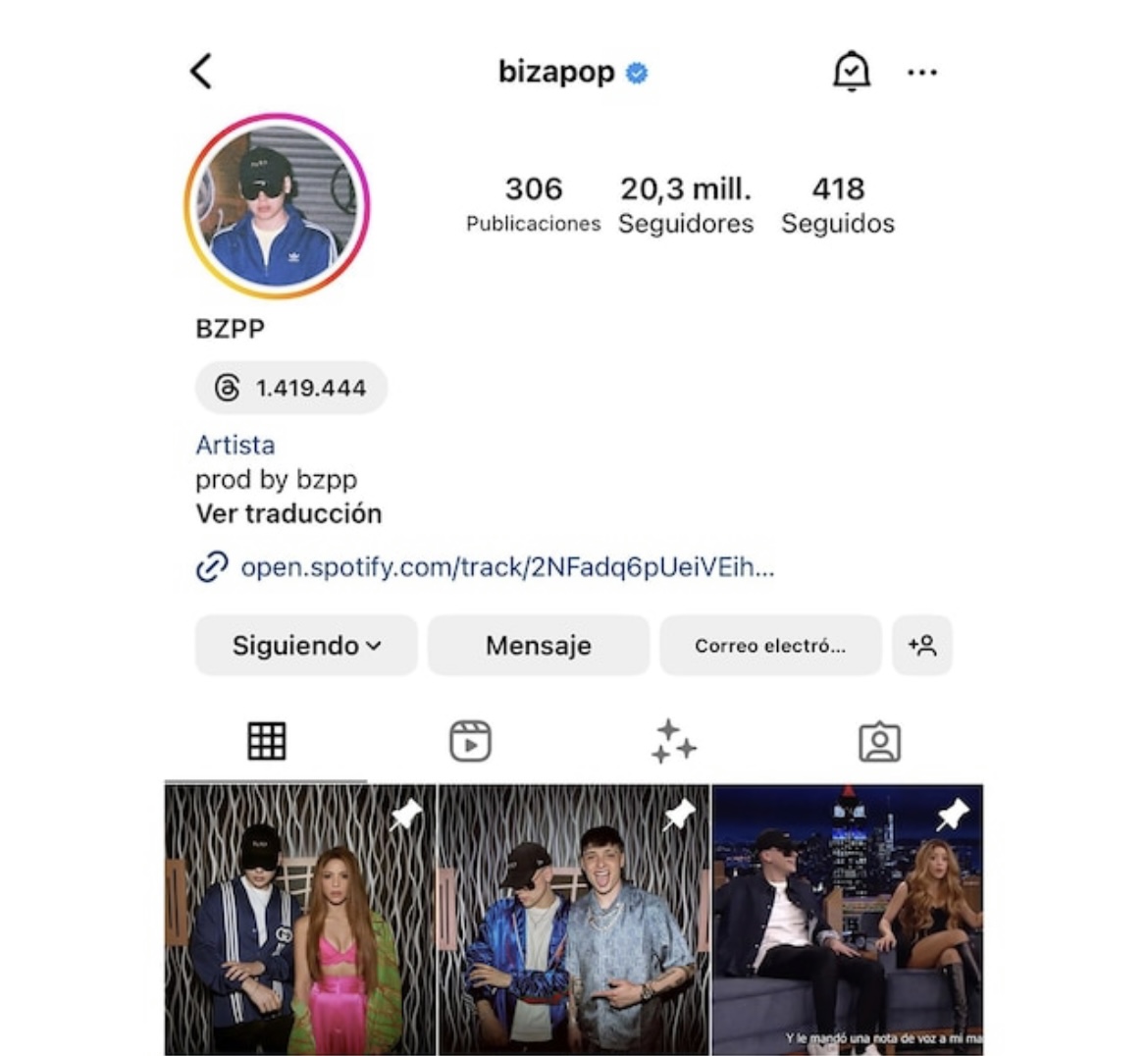
Task: Open the three-dot overflow menu
Action: click(921, 73)
